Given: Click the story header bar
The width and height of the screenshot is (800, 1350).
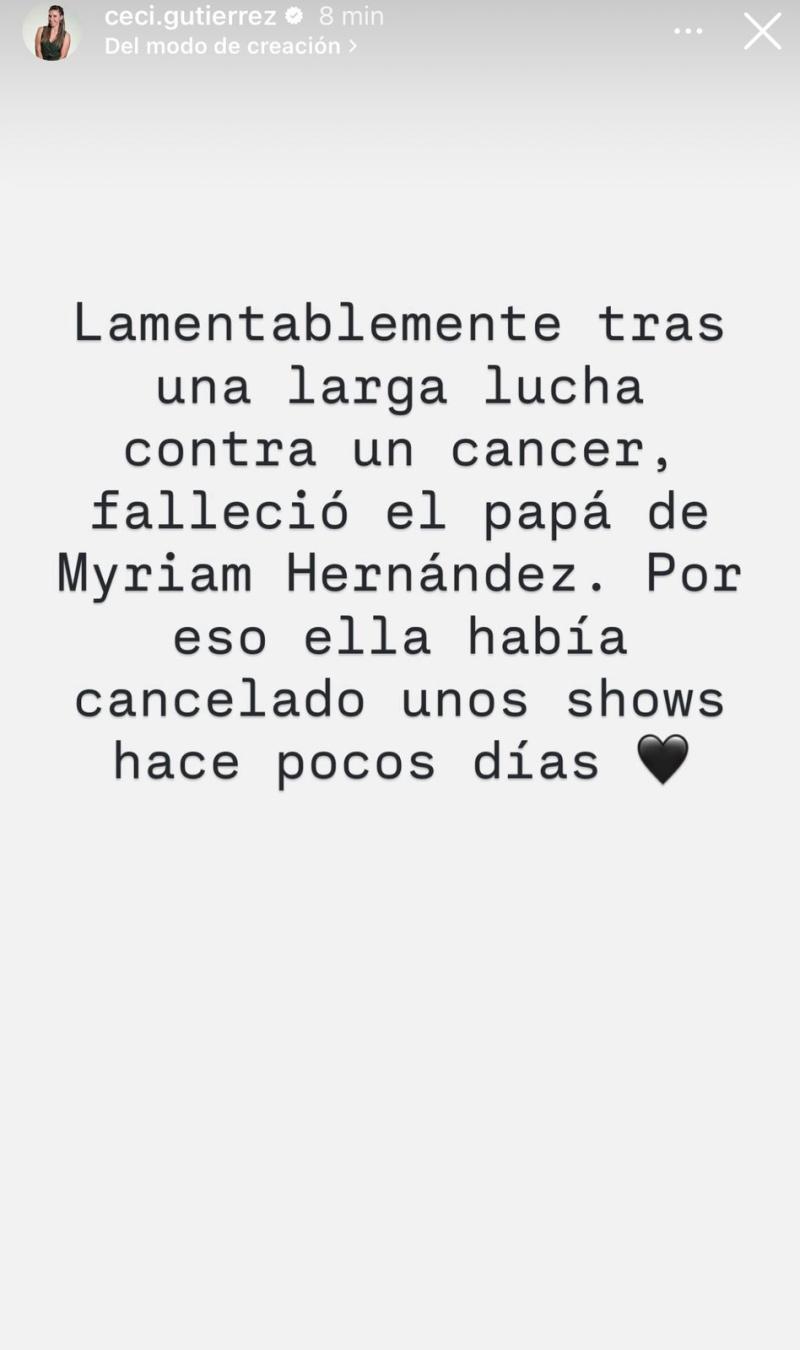Looking at the screenshot, I should click(400, 30).
